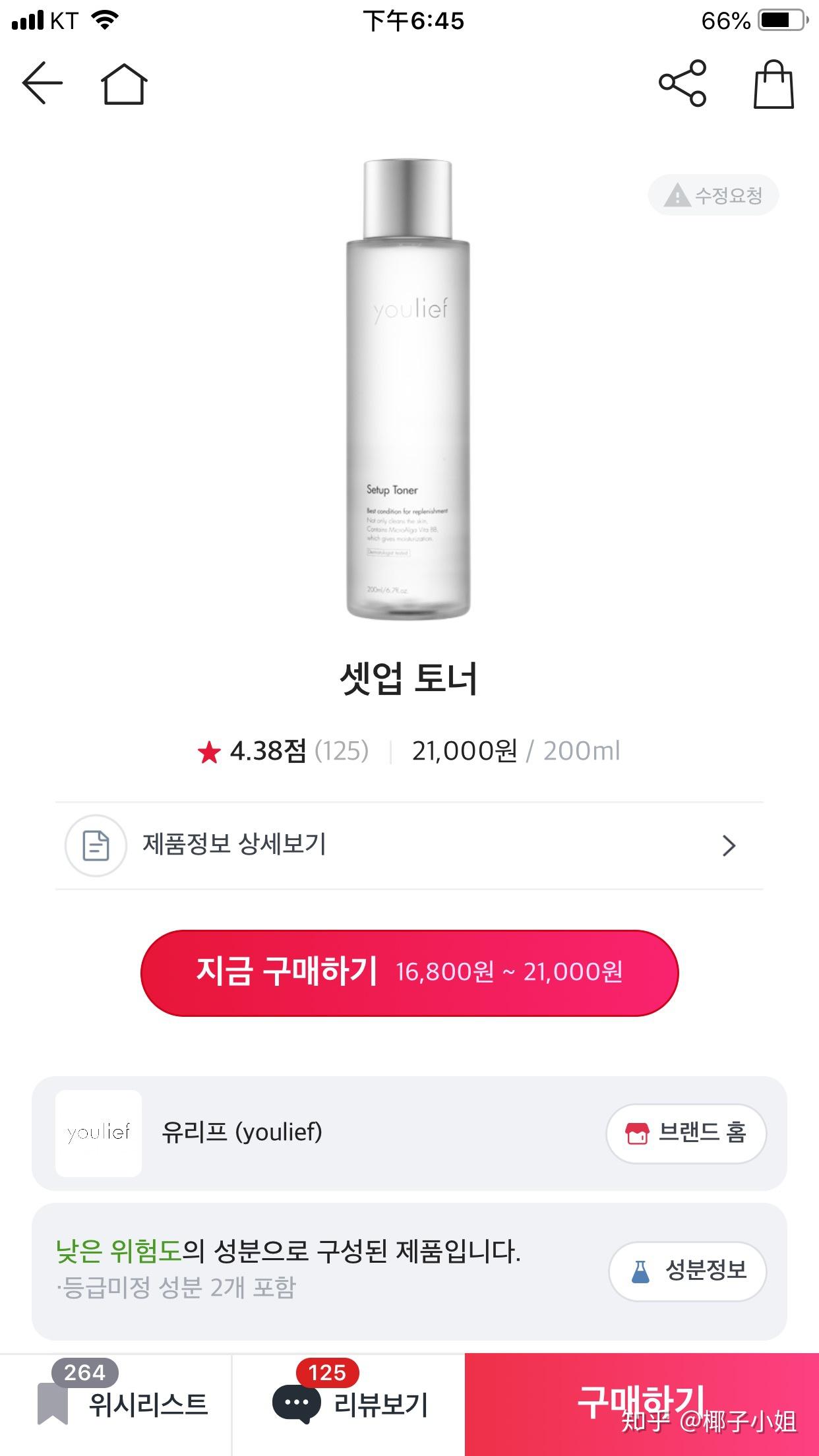Open 제품정보 상세보기 product details row
Viewport: 819px width, 1456px height.
tap(409, 845)
